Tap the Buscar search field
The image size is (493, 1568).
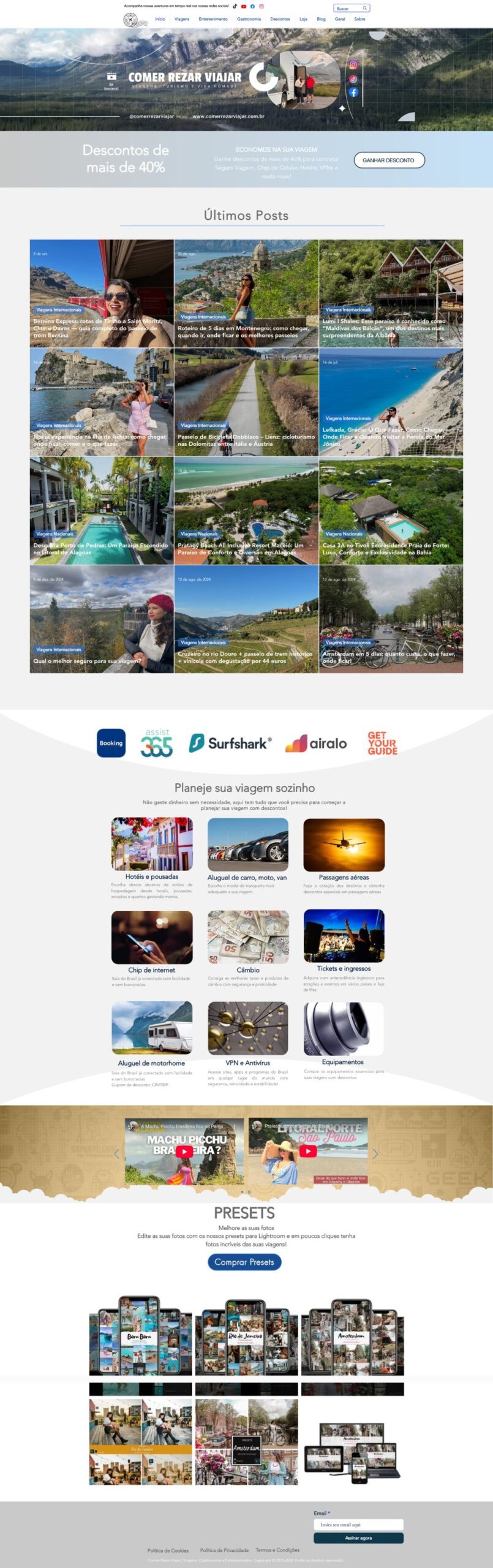pyautogui.click(x=348, y=9)
